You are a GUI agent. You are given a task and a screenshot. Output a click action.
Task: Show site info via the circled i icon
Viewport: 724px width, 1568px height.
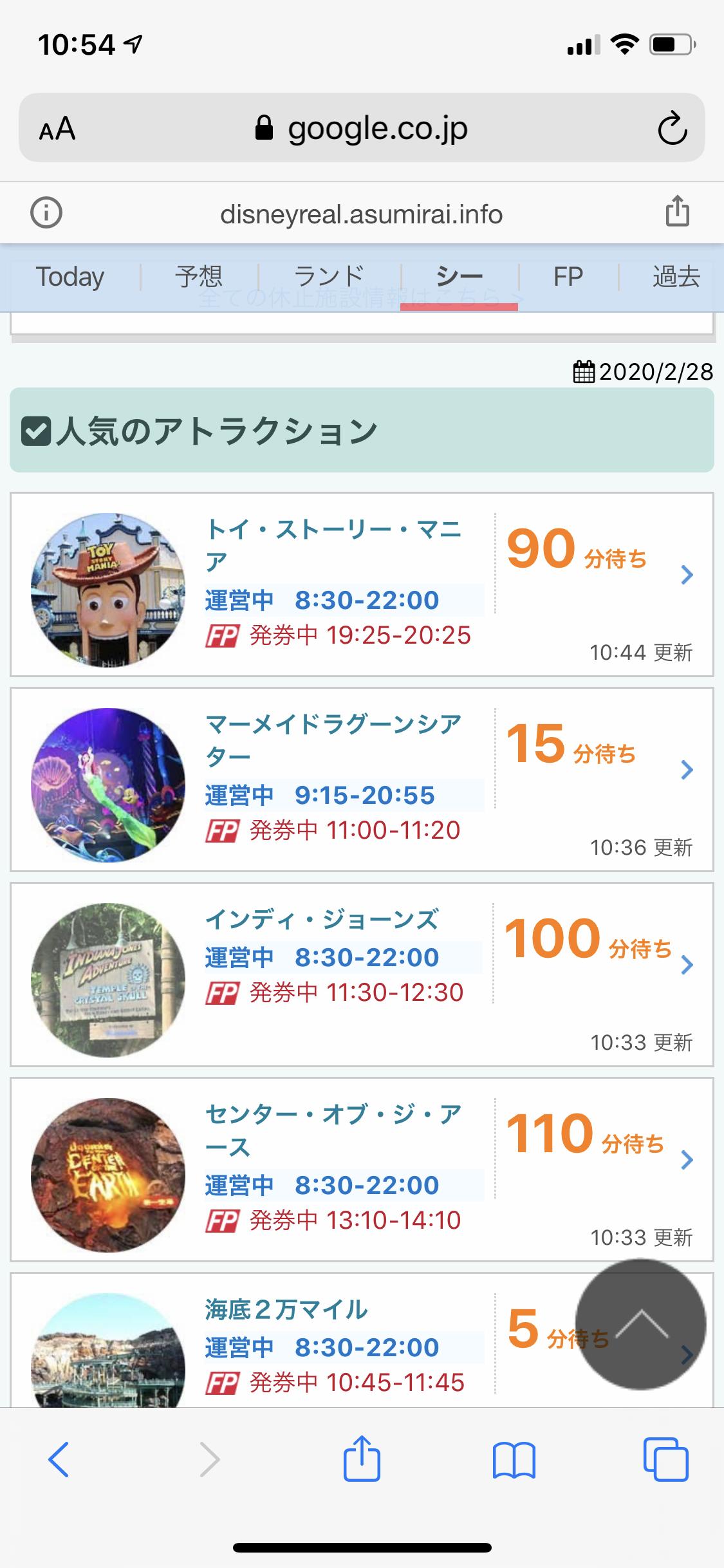(x=46, y=212)
